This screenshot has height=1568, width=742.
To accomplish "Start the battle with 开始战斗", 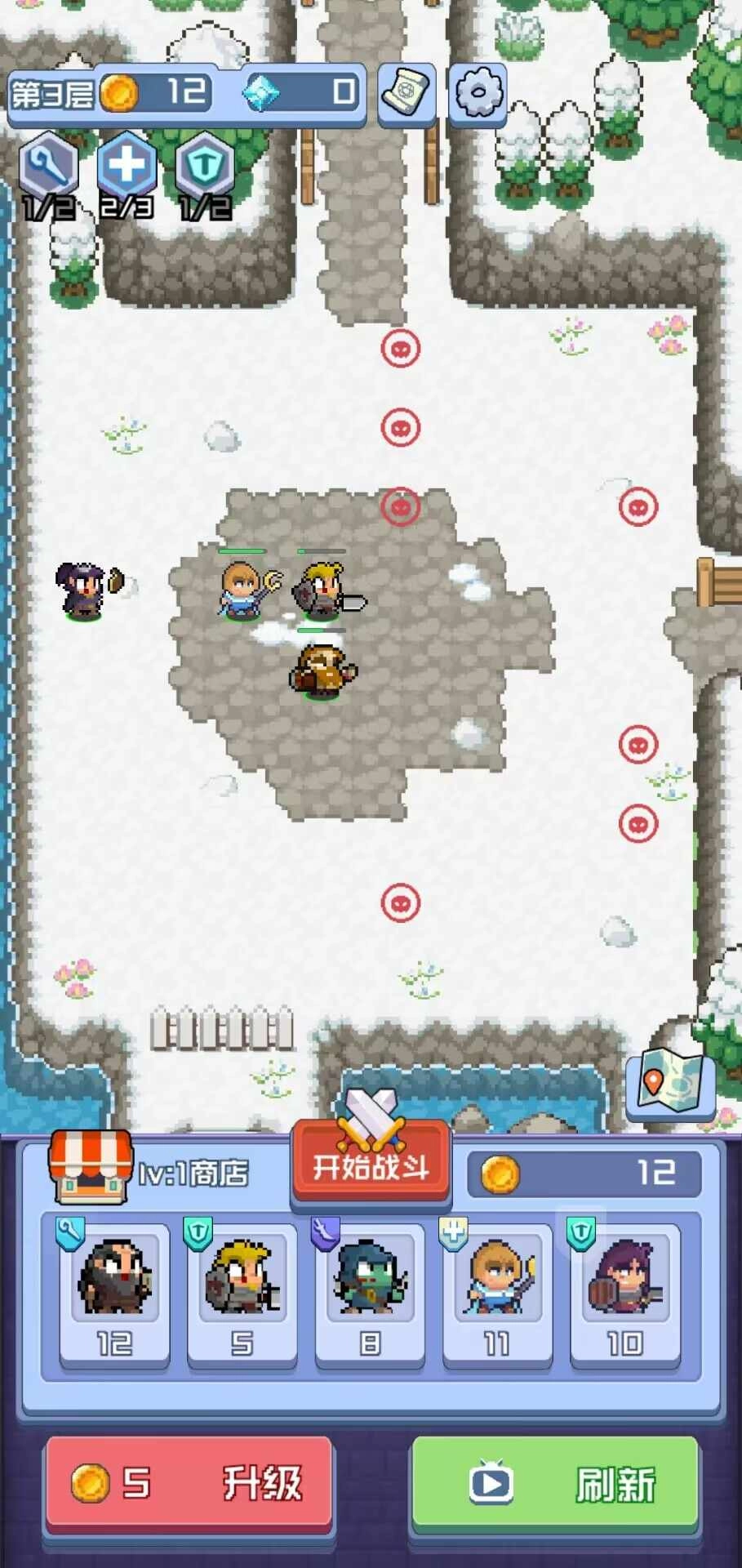I will click(371, 1165).
